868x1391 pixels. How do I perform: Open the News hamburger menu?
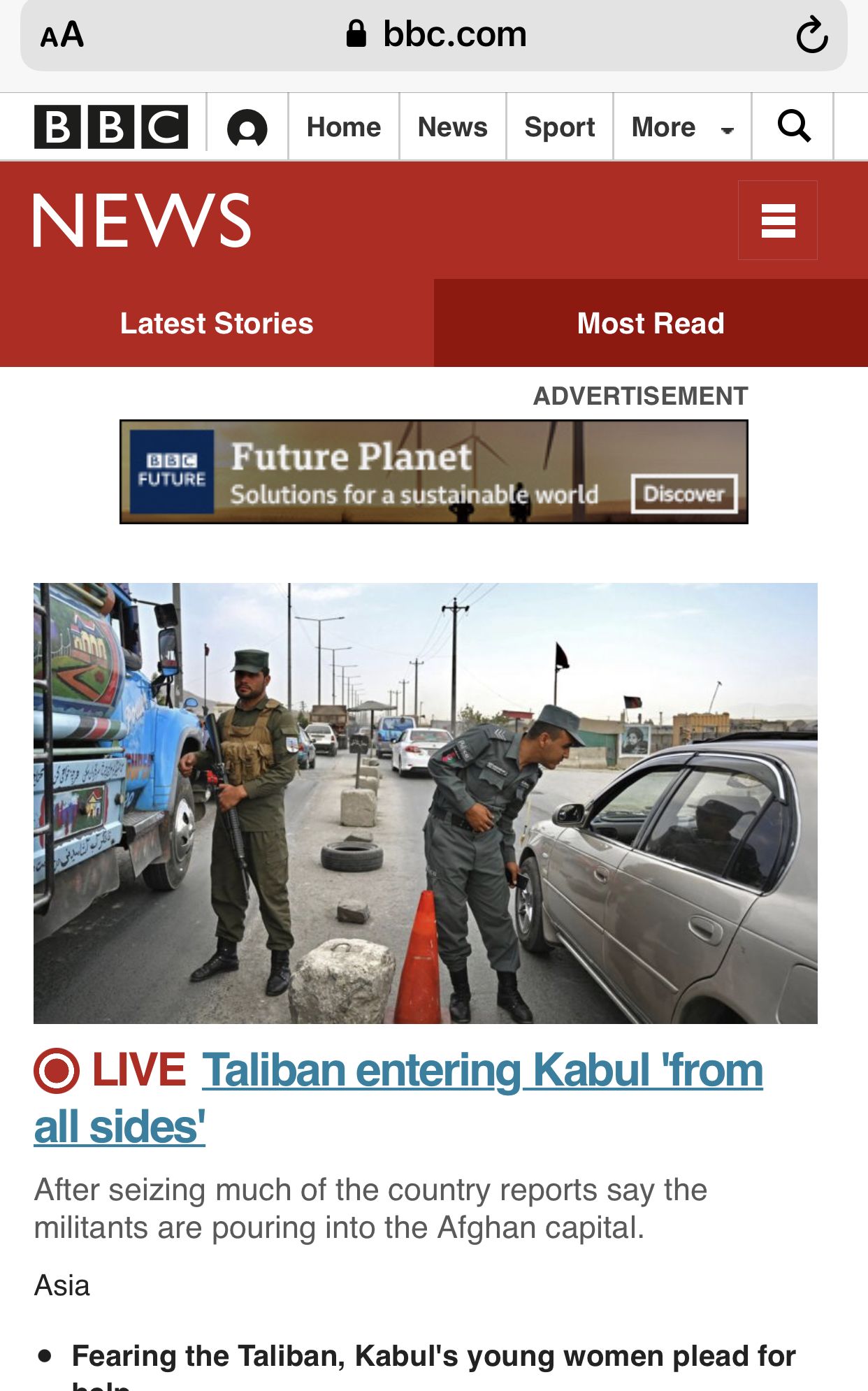pyautogui.click(x=777, y=220)
